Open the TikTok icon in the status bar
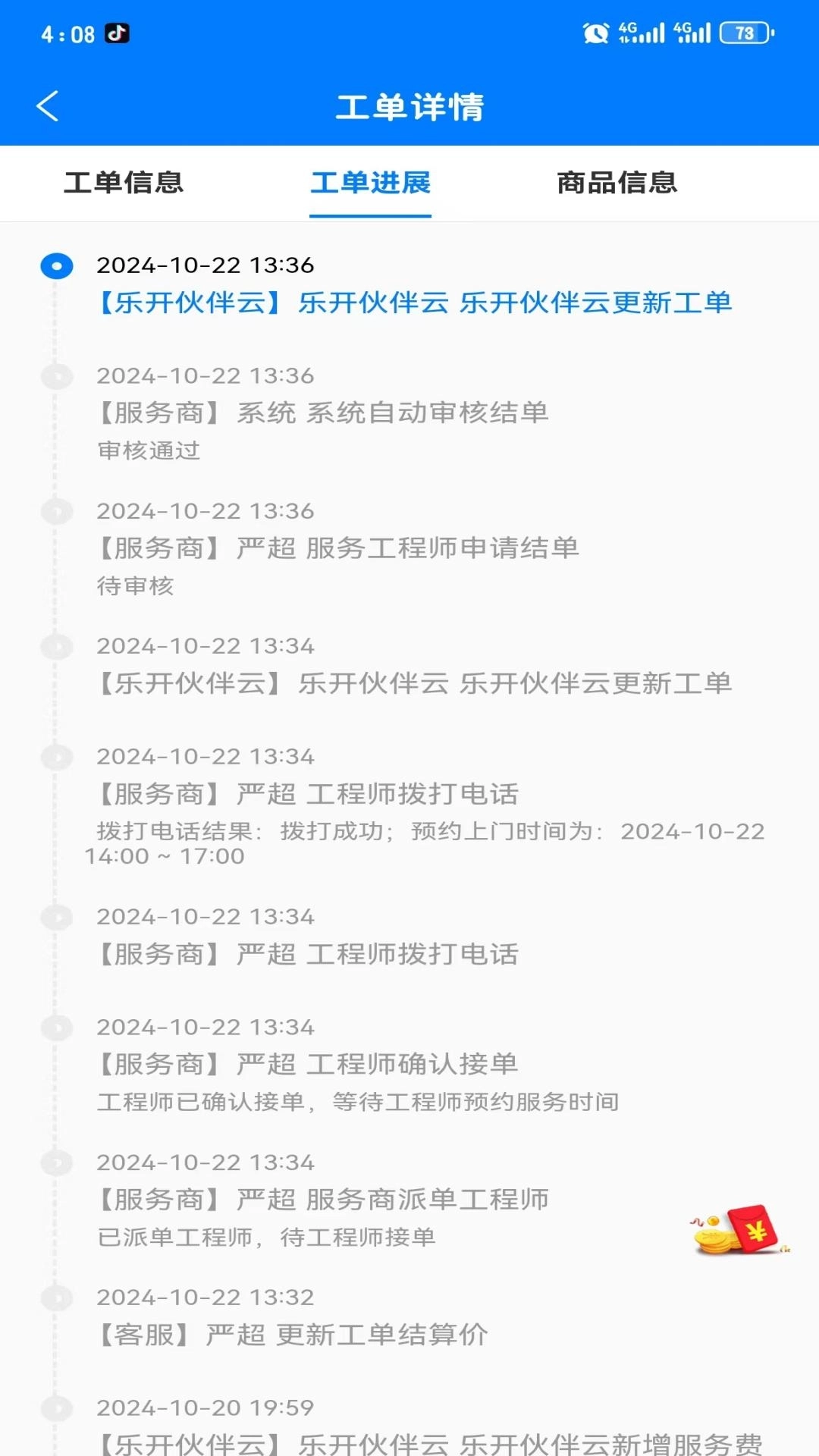Image resolution: width=819 pixels, height=1456 pixels. (118, 32)
